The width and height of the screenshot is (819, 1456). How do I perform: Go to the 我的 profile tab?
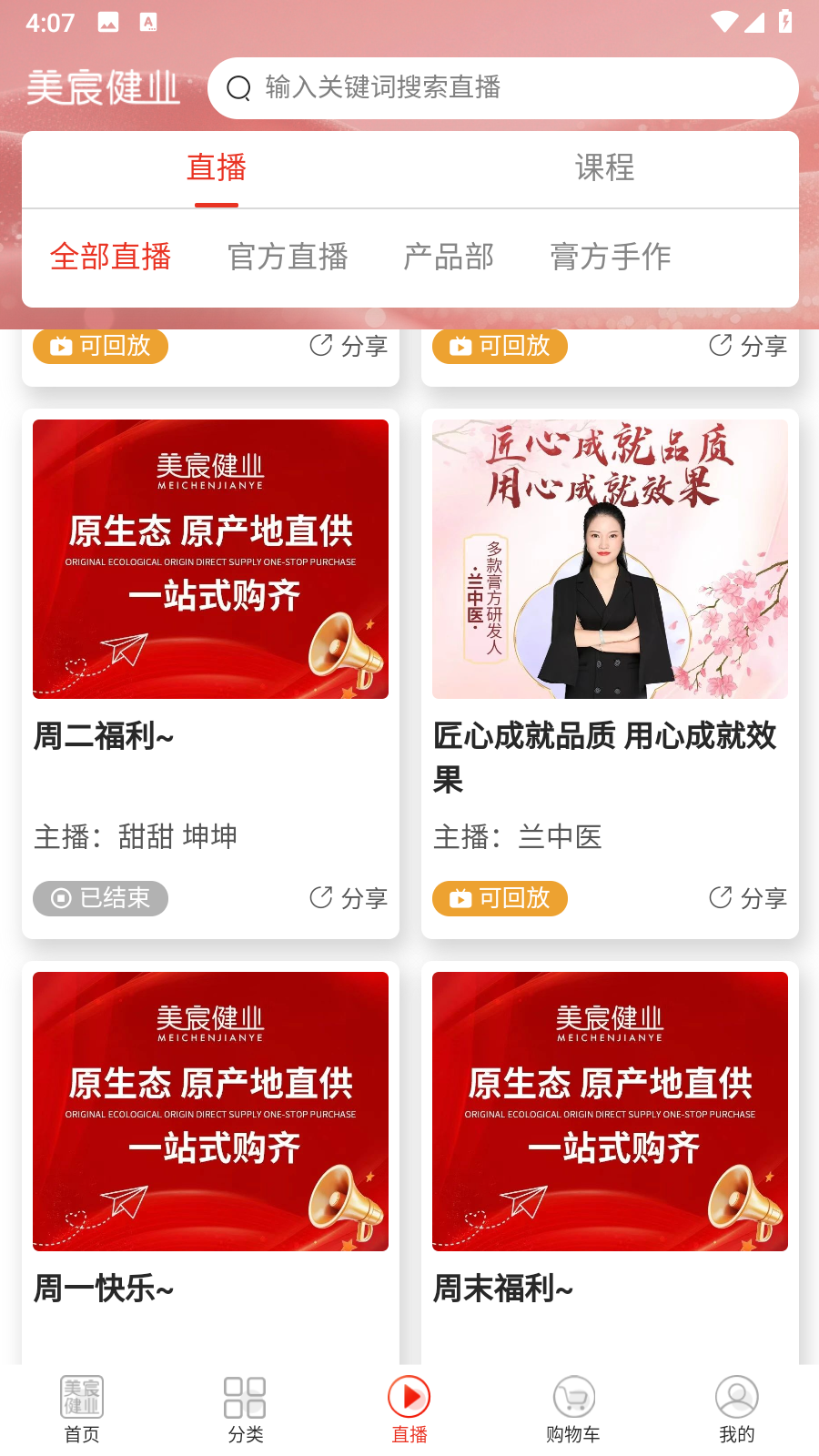(x=736, y=1409)
